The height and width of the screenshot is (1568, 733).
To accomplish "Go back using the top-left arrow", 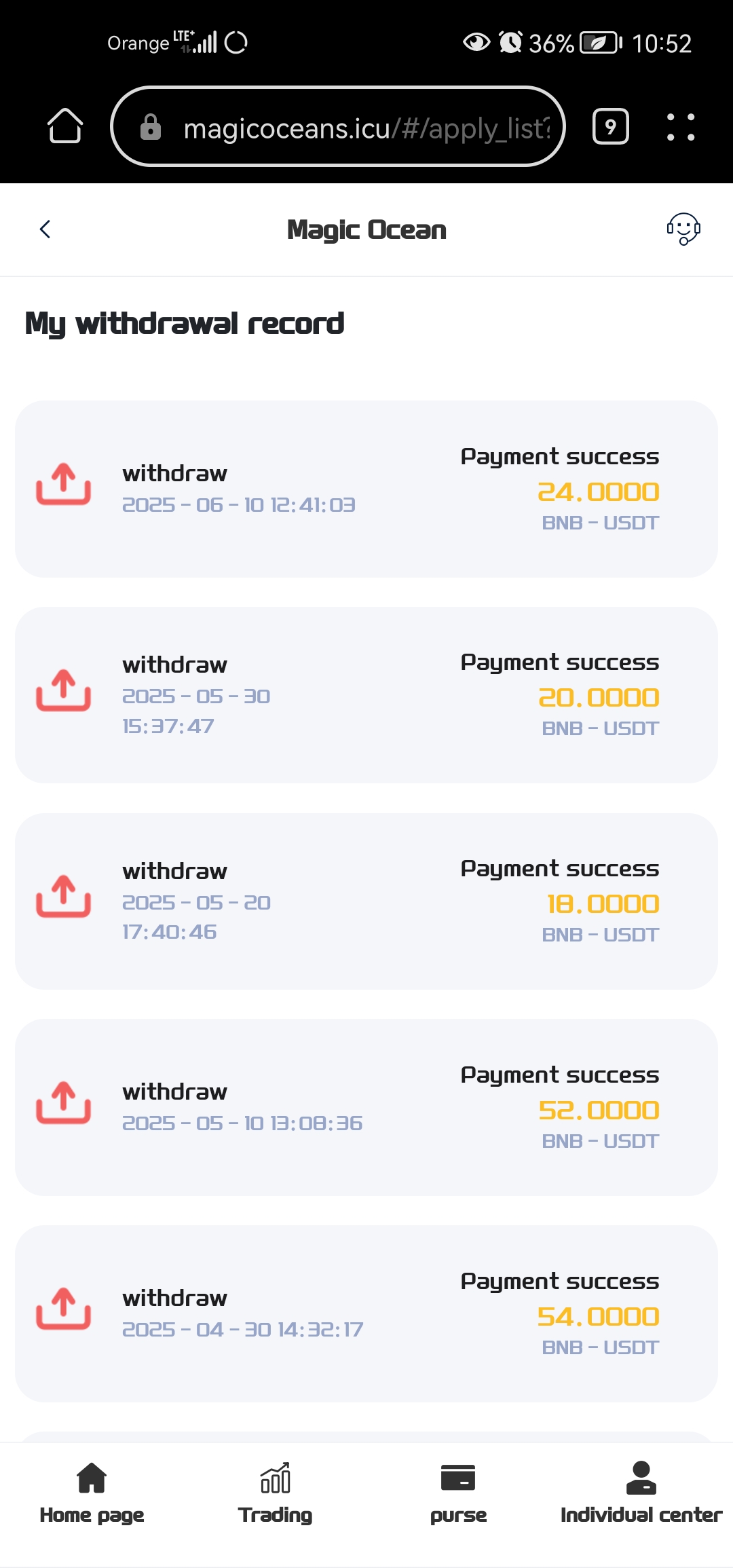I will click(45, 229).
